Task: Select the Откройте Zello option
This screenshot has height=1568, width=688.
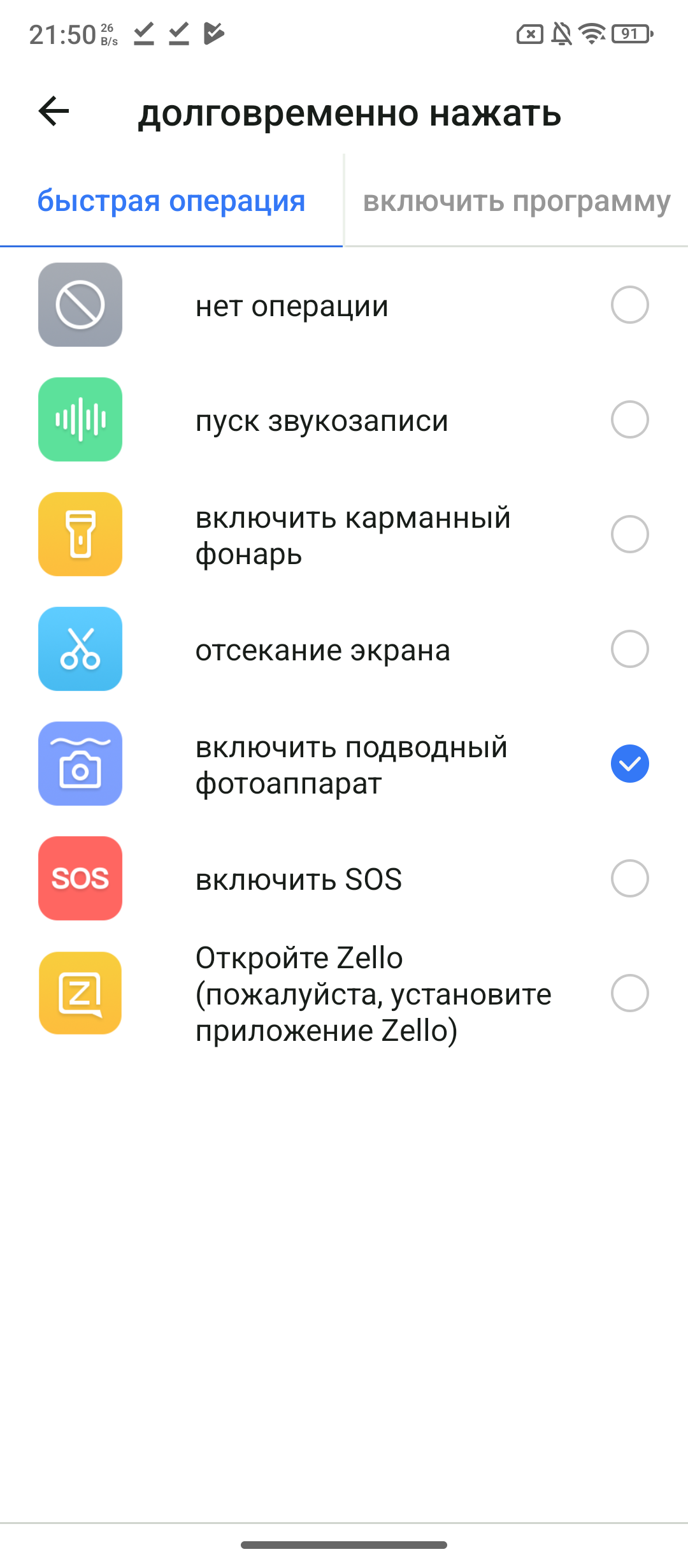Action: (629, 994)
